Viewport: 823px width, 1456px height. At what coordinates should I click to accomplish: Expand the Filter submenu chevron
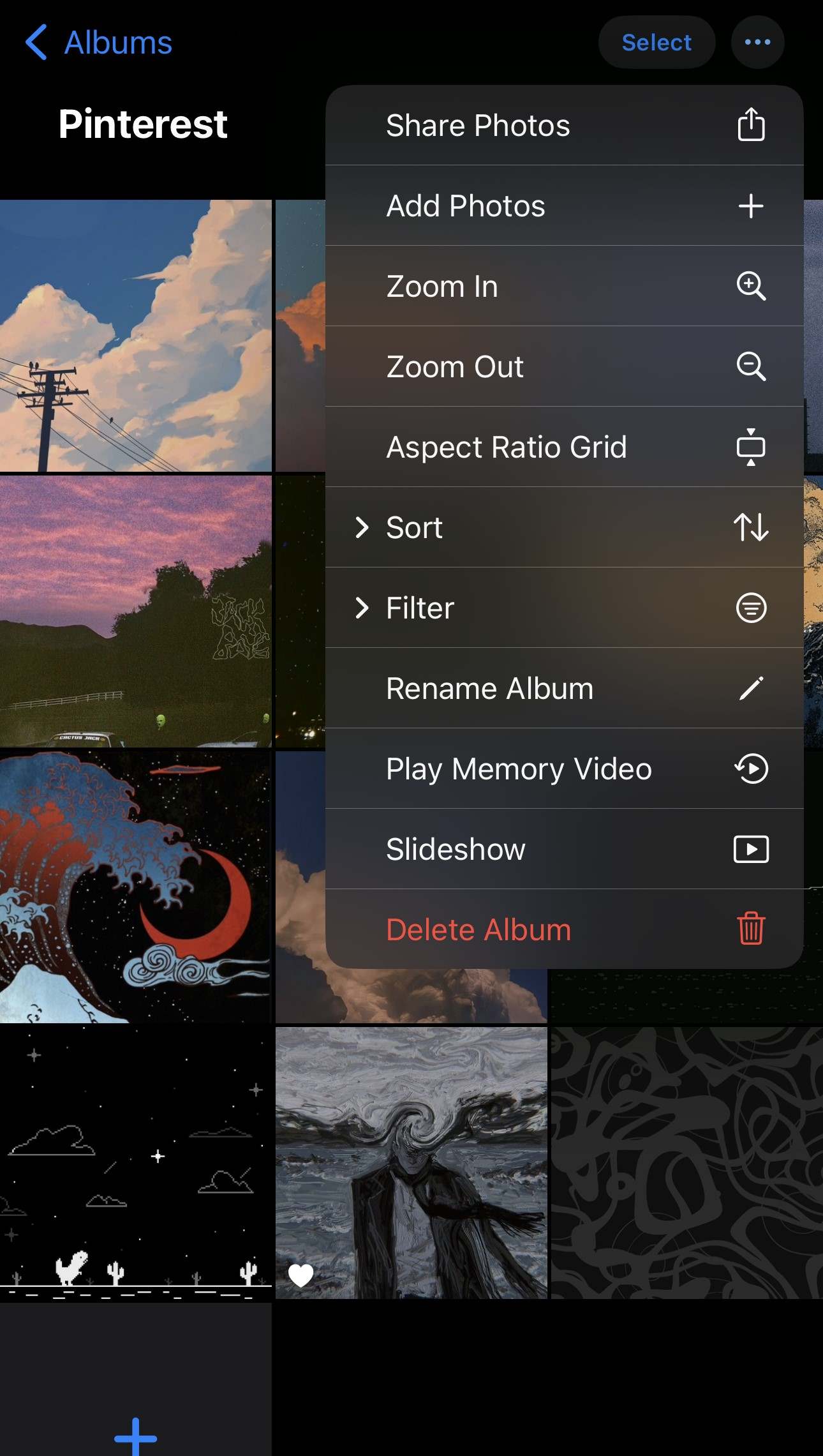362,608
